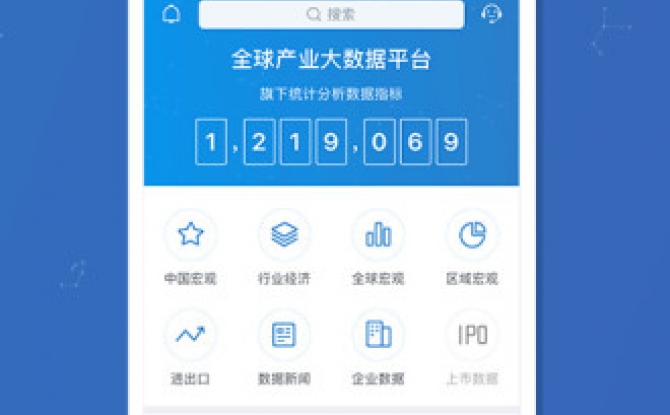Screen dimensions: 670x415
Task: Open the notifications bell
Action: [171, 14]
